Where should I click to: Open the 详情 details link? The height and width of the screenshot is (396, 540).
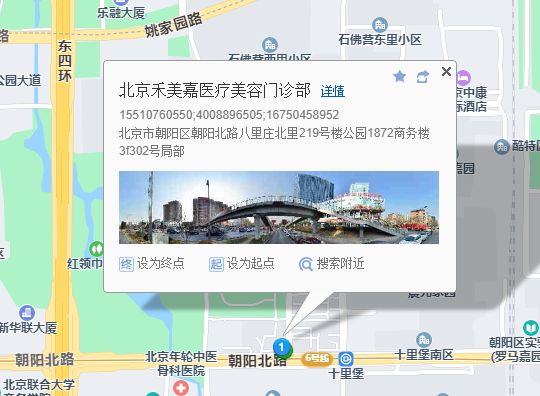[333, 91]
